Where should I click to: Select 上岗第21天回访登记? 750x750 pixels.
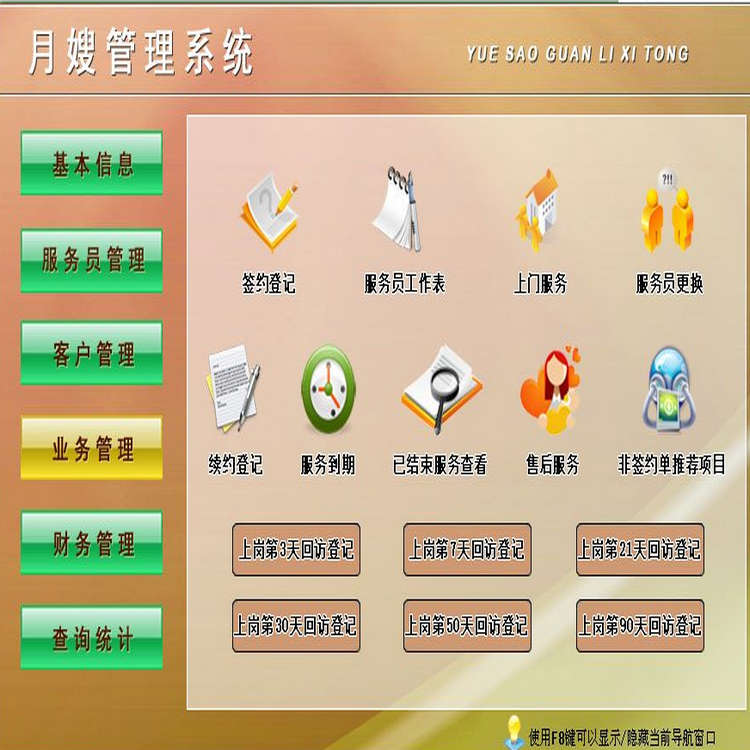(x=640, y=549)
